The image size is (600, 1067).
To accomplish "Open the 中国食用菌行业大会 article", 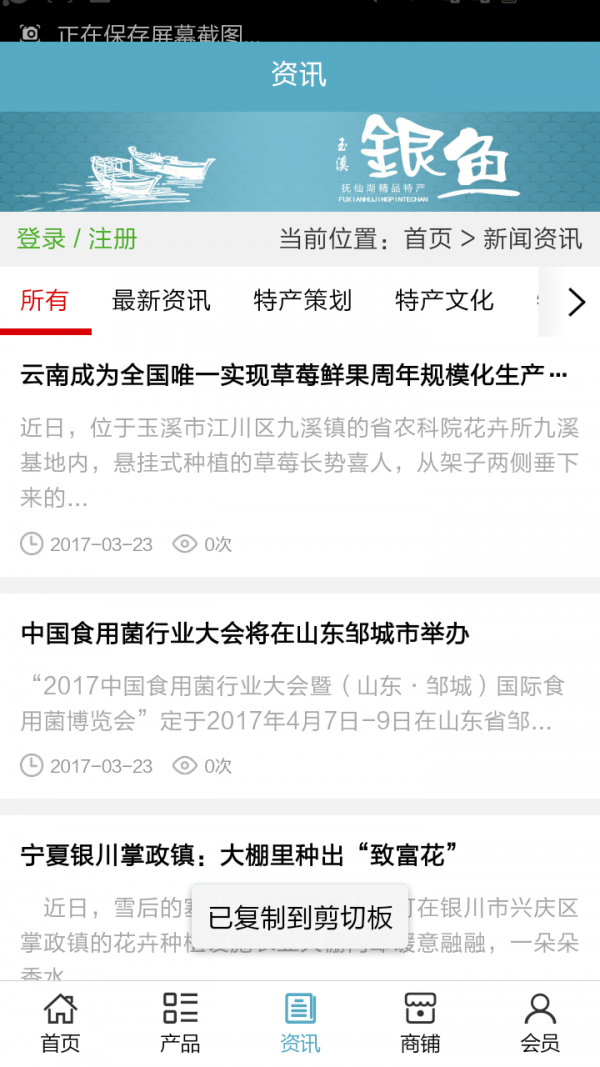I will point(245,634).
